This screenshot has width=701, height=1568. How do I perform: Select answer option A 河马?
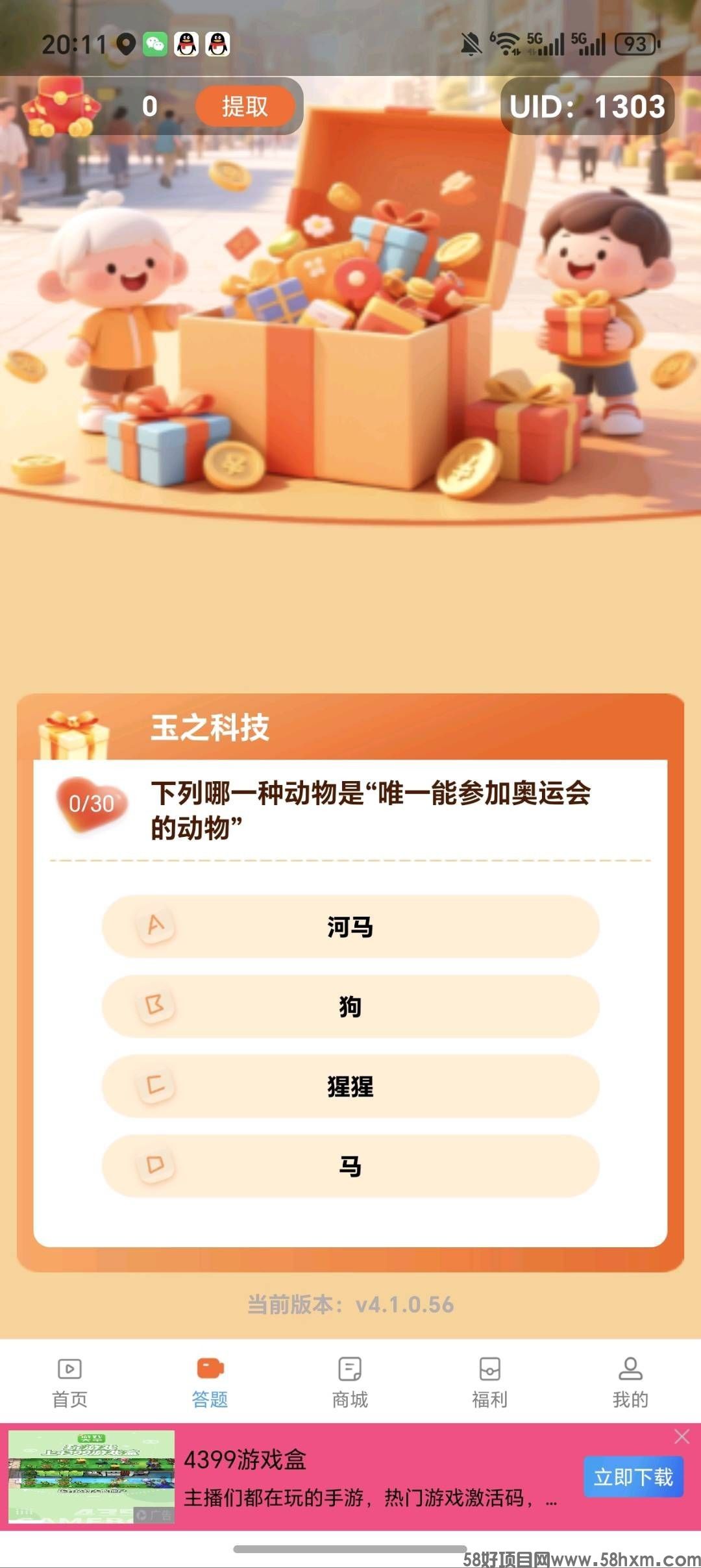pos(350,927)
